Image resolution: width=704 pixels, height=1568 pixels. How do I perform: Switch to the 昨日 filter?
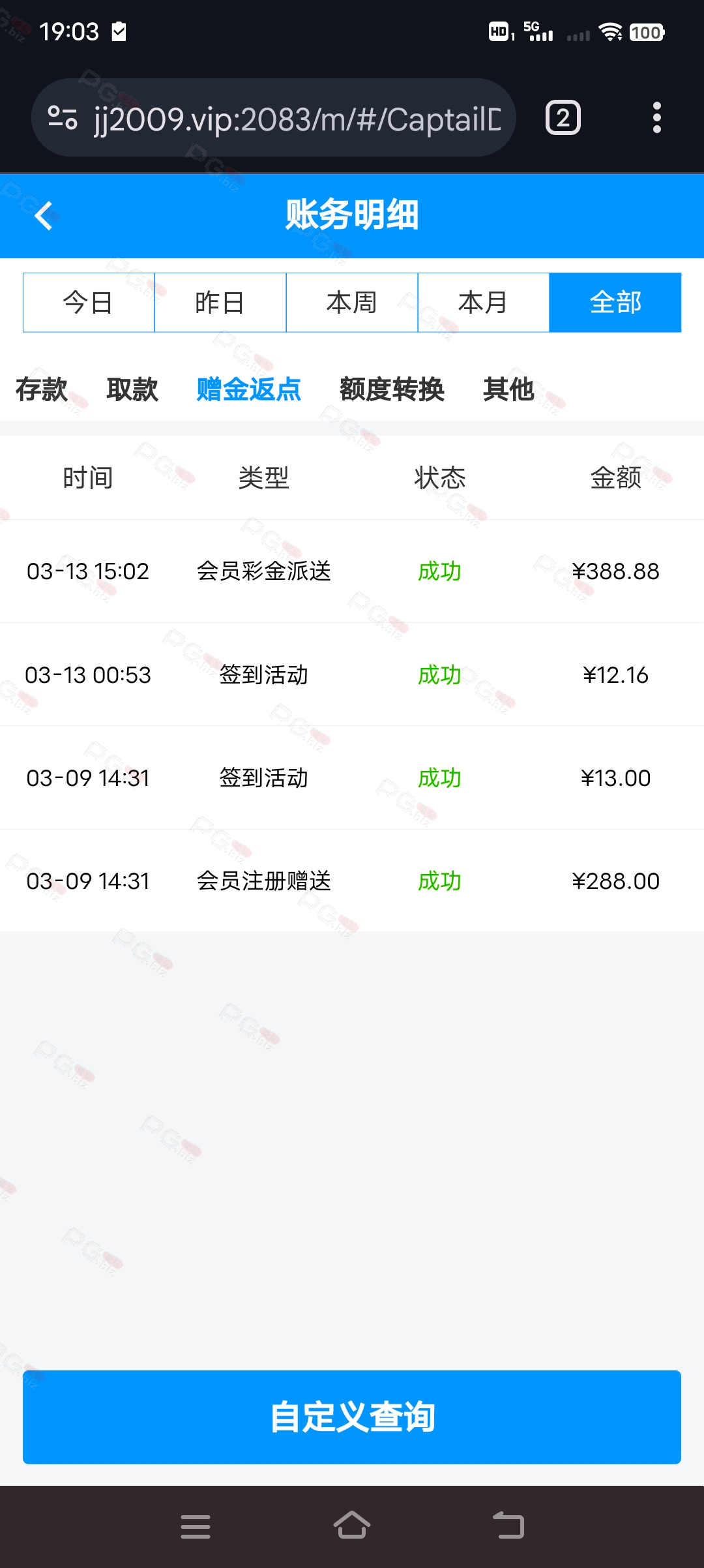[x=220, y=303]
